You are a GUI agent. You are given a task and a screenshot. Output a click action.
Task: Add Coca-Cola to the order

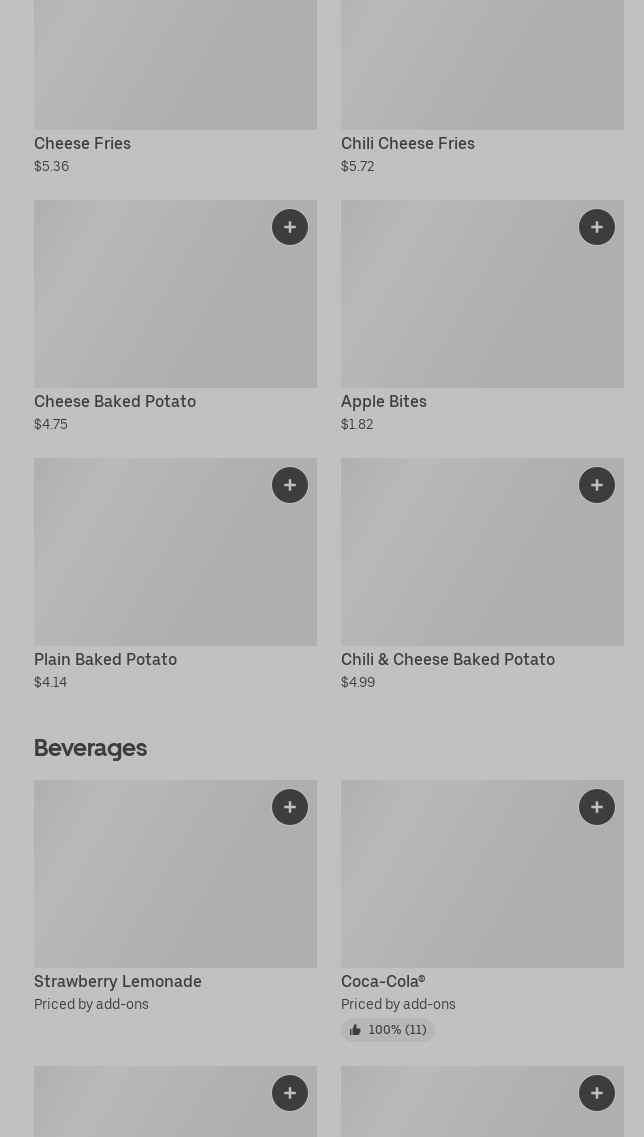[597, 807]
